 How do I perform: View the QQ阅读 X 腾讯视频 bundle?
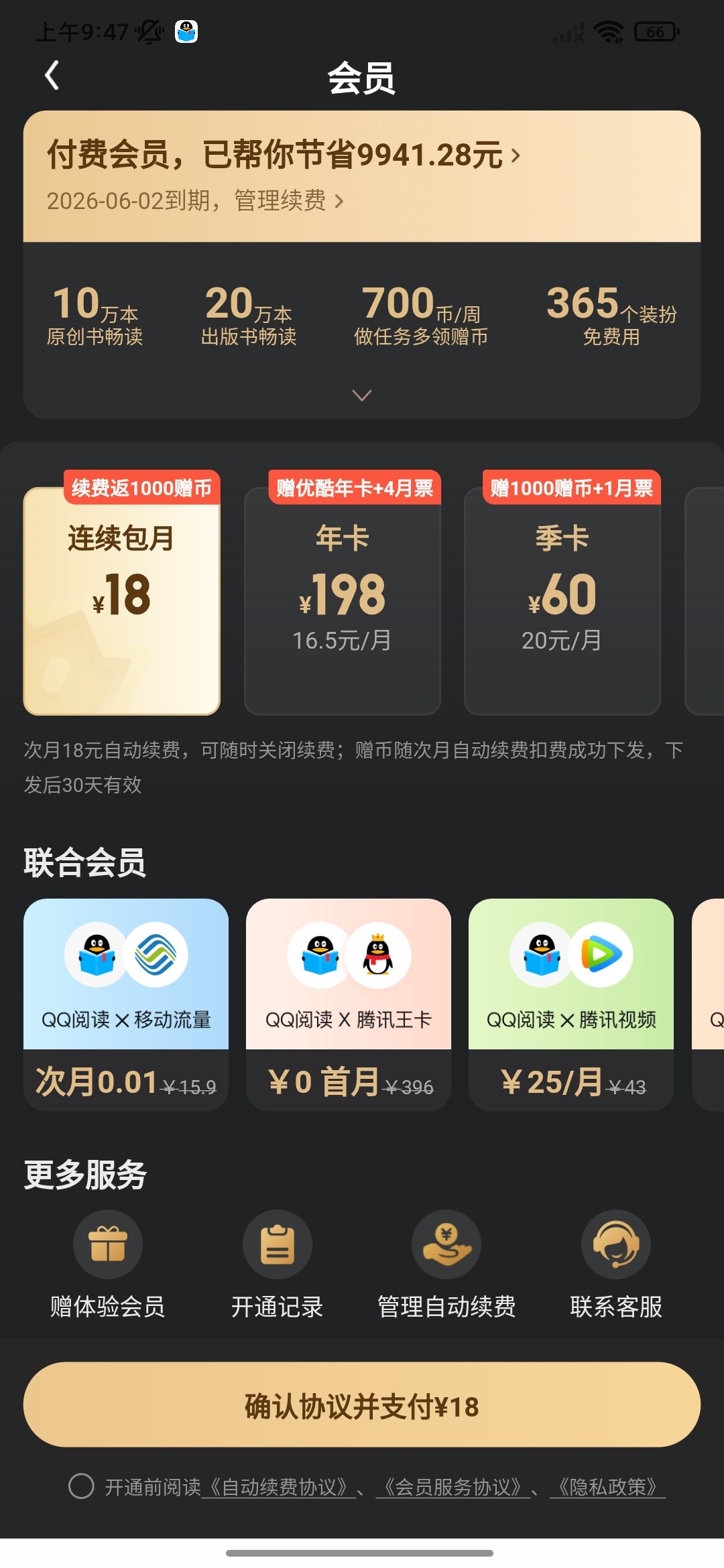click(x=571, y=1004)
